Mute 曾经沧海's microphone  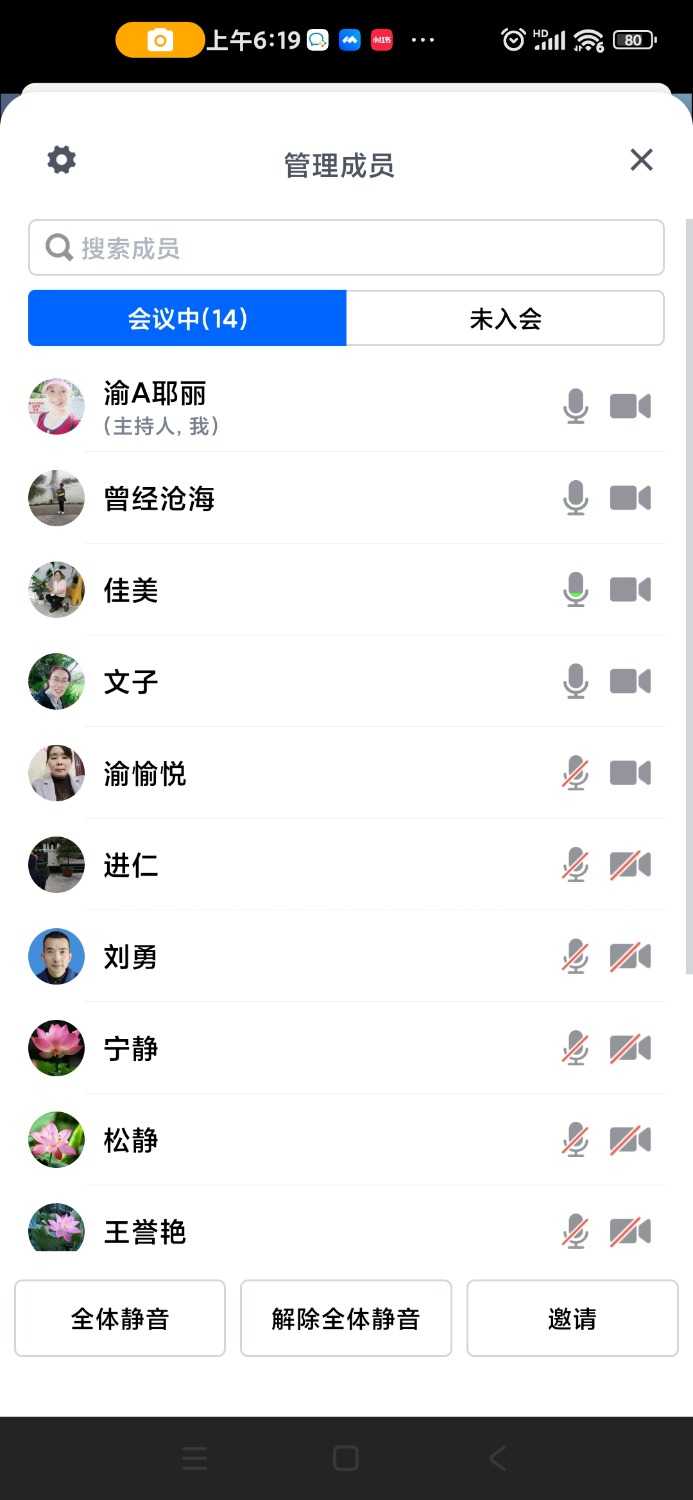575,498
